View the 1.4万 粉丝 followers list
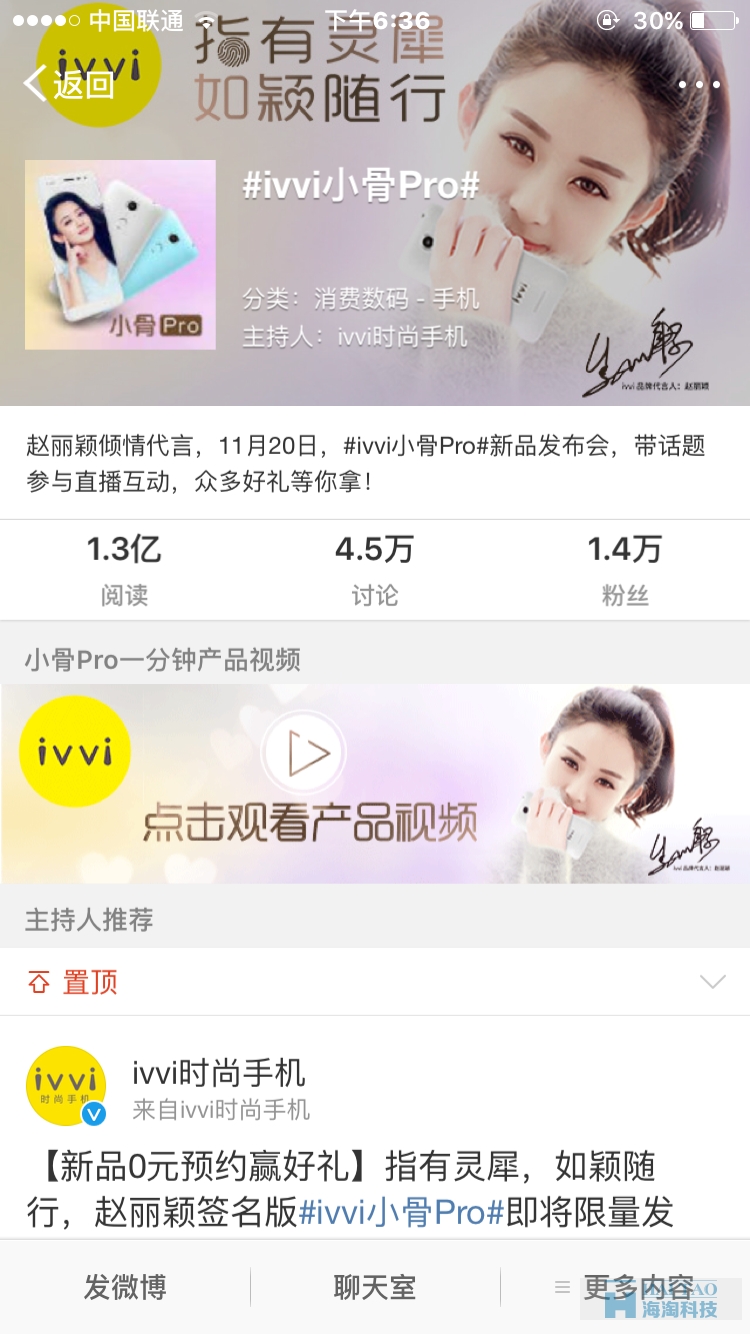Image resolution: width=750 pixels, height=1334 pixels. (625, 570)
